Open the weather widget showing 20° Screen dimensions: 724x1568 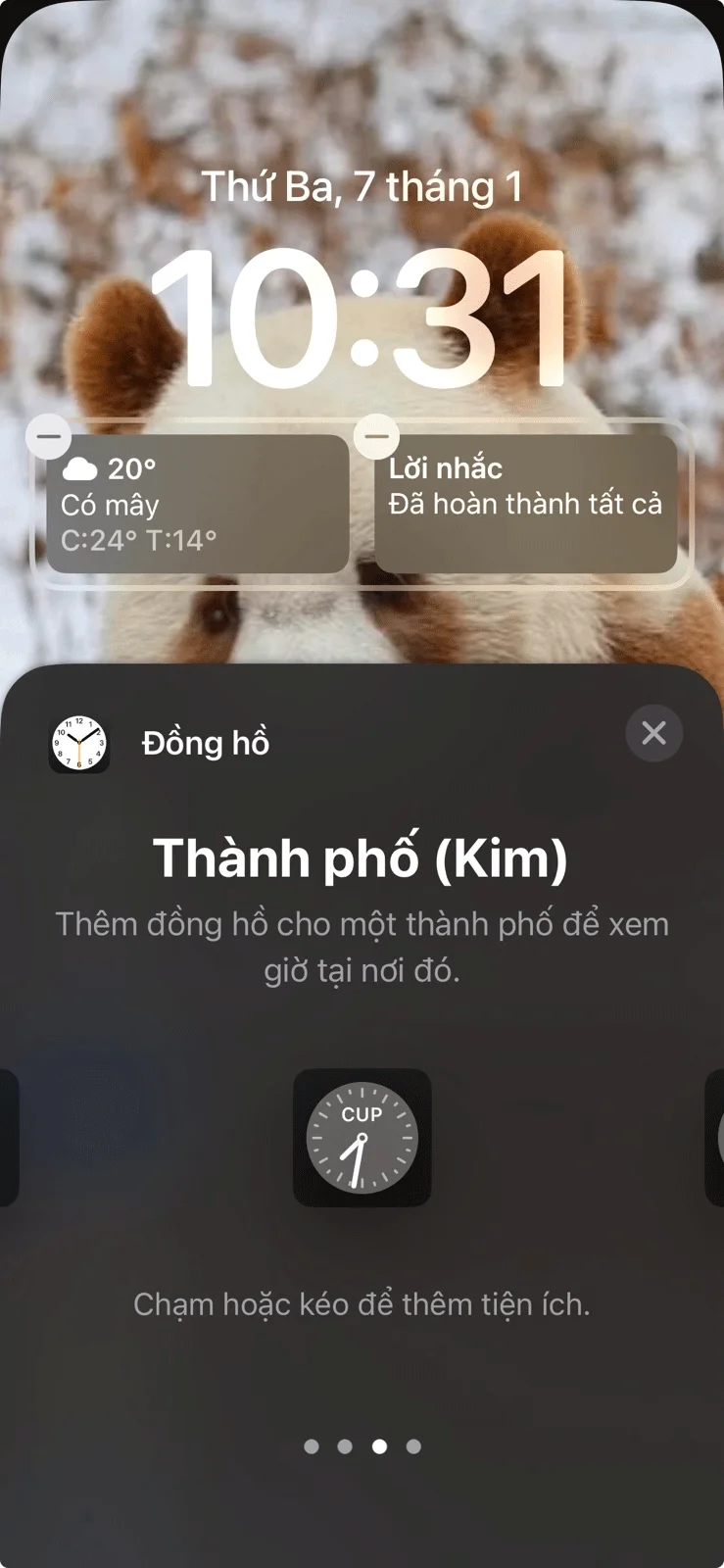(196, 505)
